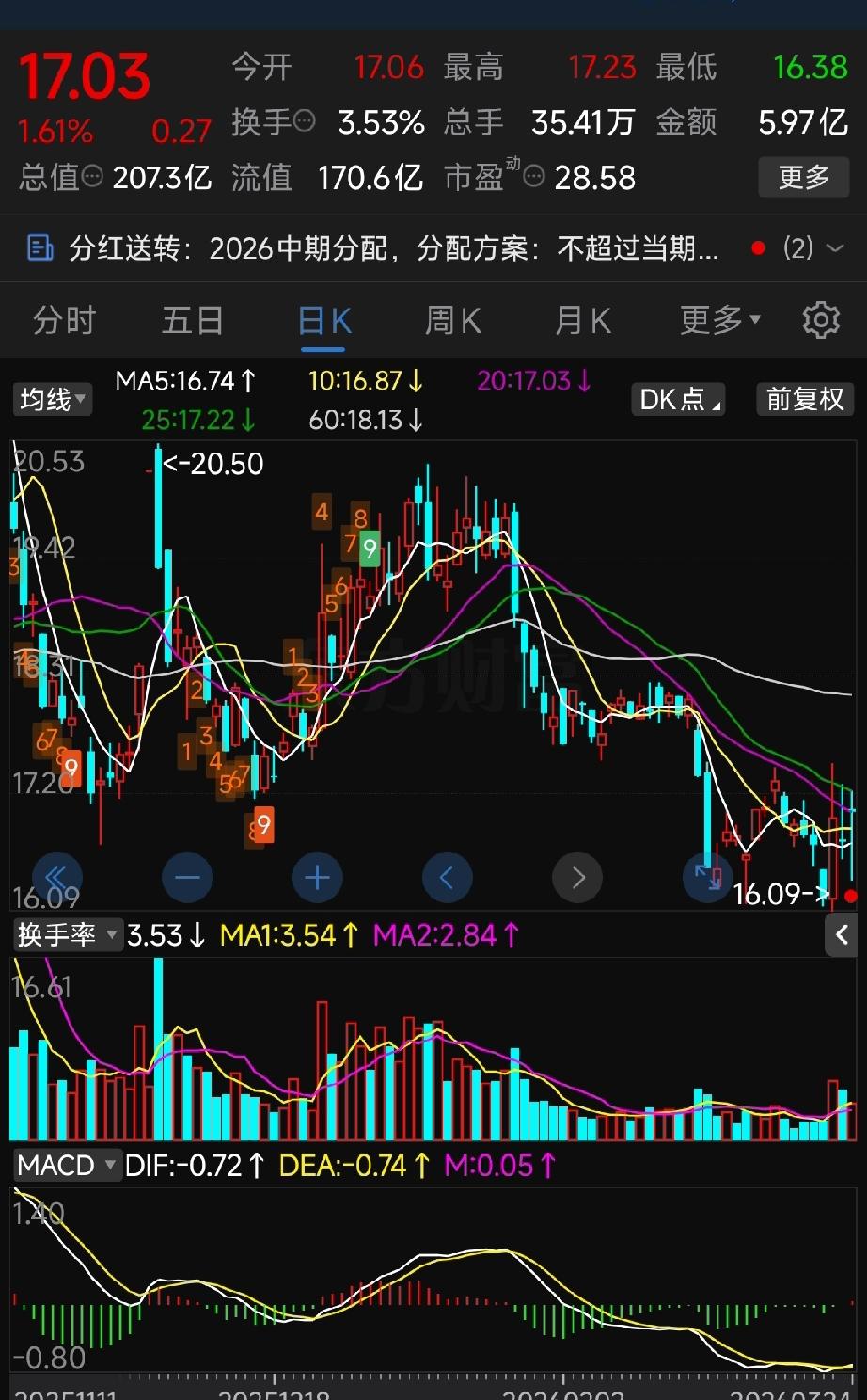This screenshot has height=1400, width=867.
Task: Click the info icon next to 市盈(动)
Action: [531, 177]
